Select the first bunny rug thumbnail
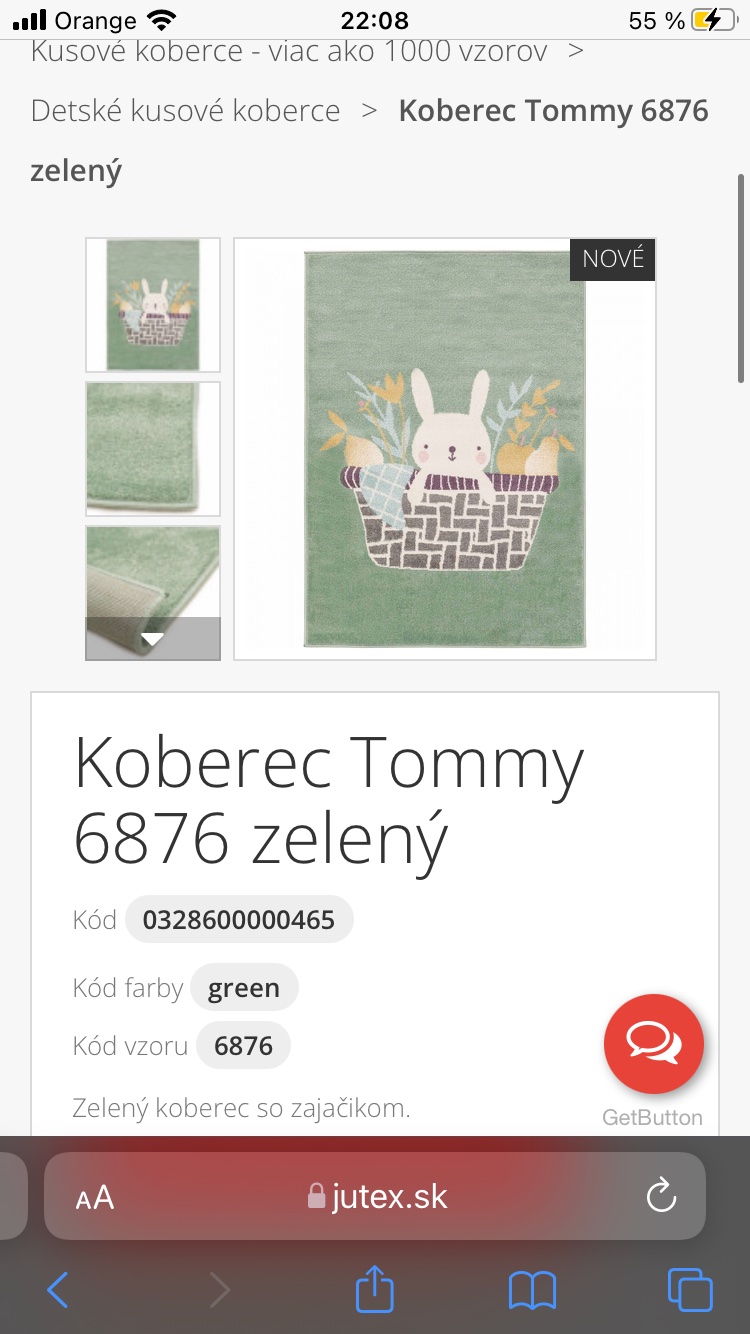The width and height of the screenshot is (750, 1334). 153,305
